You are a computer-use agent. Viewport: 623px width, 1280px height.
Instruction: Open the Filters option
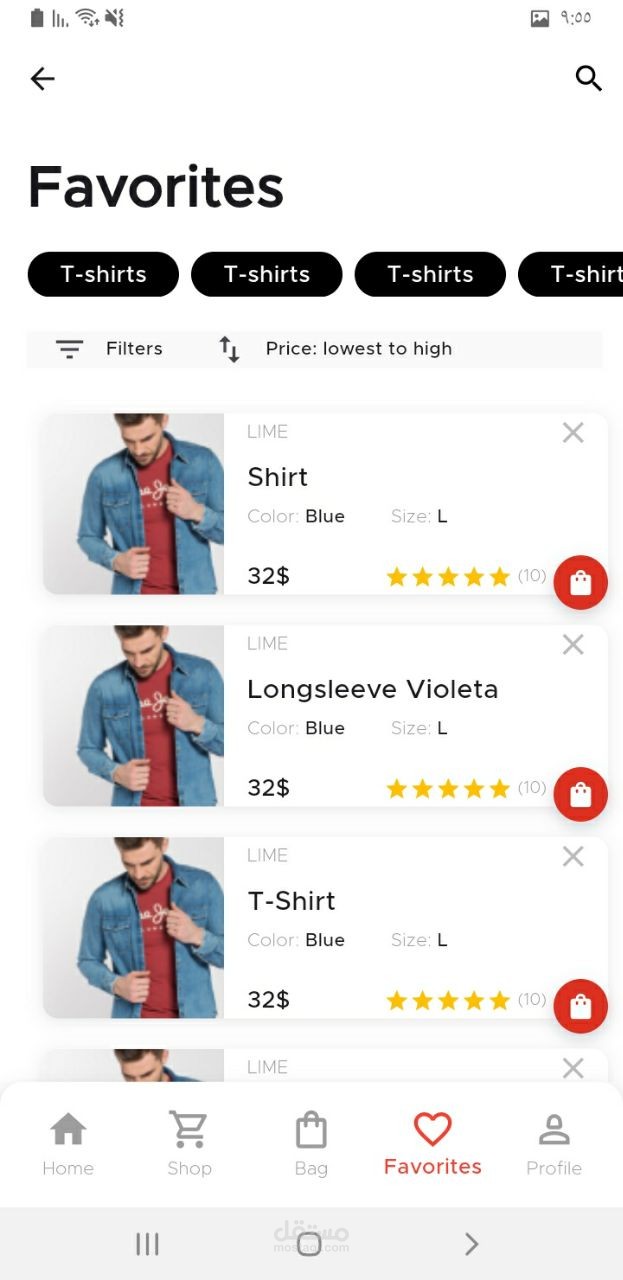pyautogui.click(x=109, y=349)
